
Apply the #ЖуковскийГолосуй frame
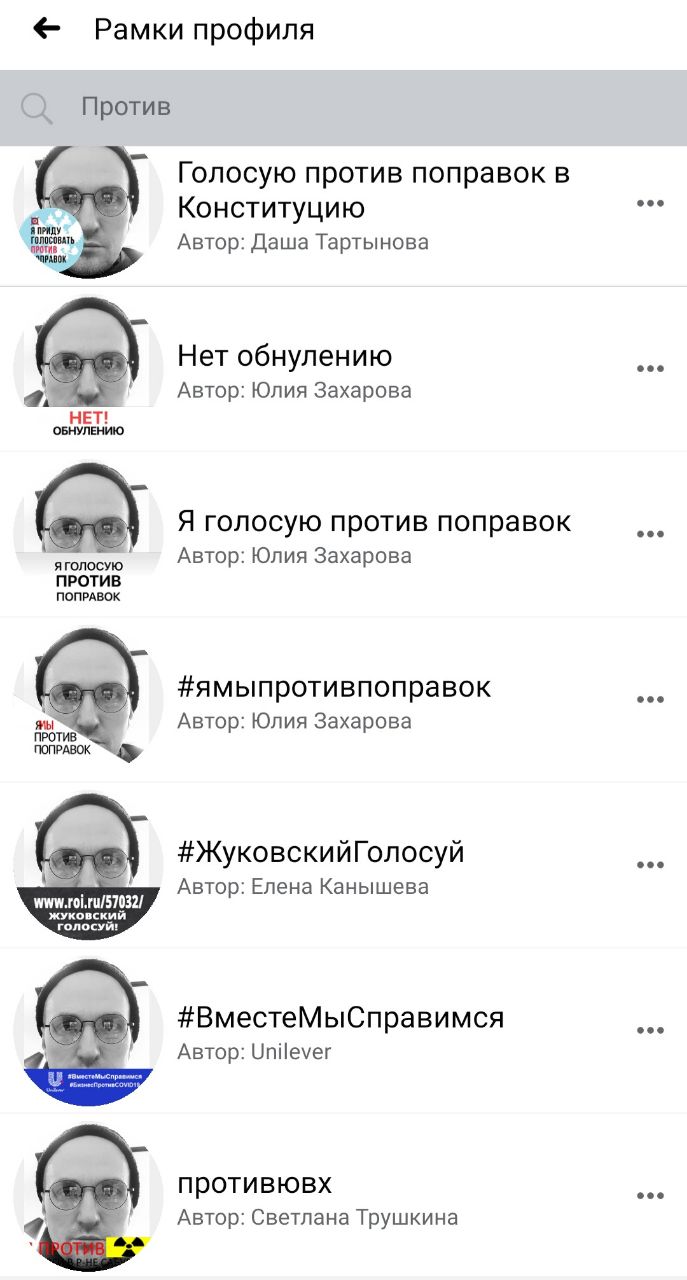click(x=320, y=853)
